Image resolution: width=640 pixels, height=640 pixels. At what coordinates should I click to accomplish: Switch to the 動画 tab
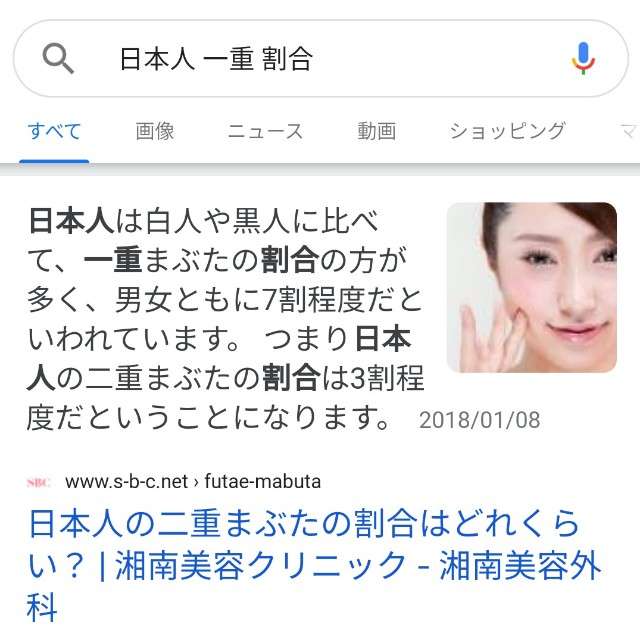[376, 131]
